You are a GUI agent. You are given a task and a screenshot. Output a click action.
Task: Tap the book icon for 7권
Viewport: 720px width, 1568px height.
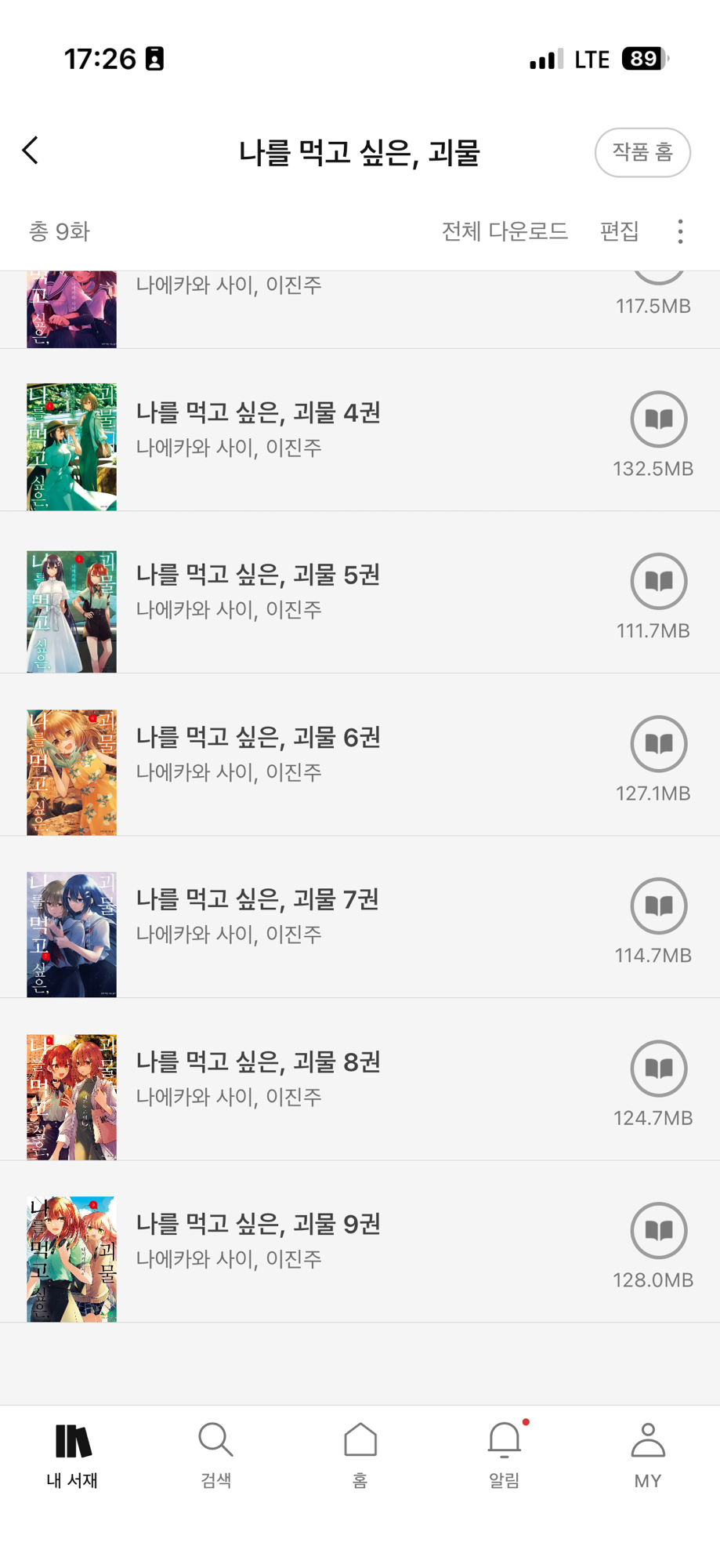(658, 906)
